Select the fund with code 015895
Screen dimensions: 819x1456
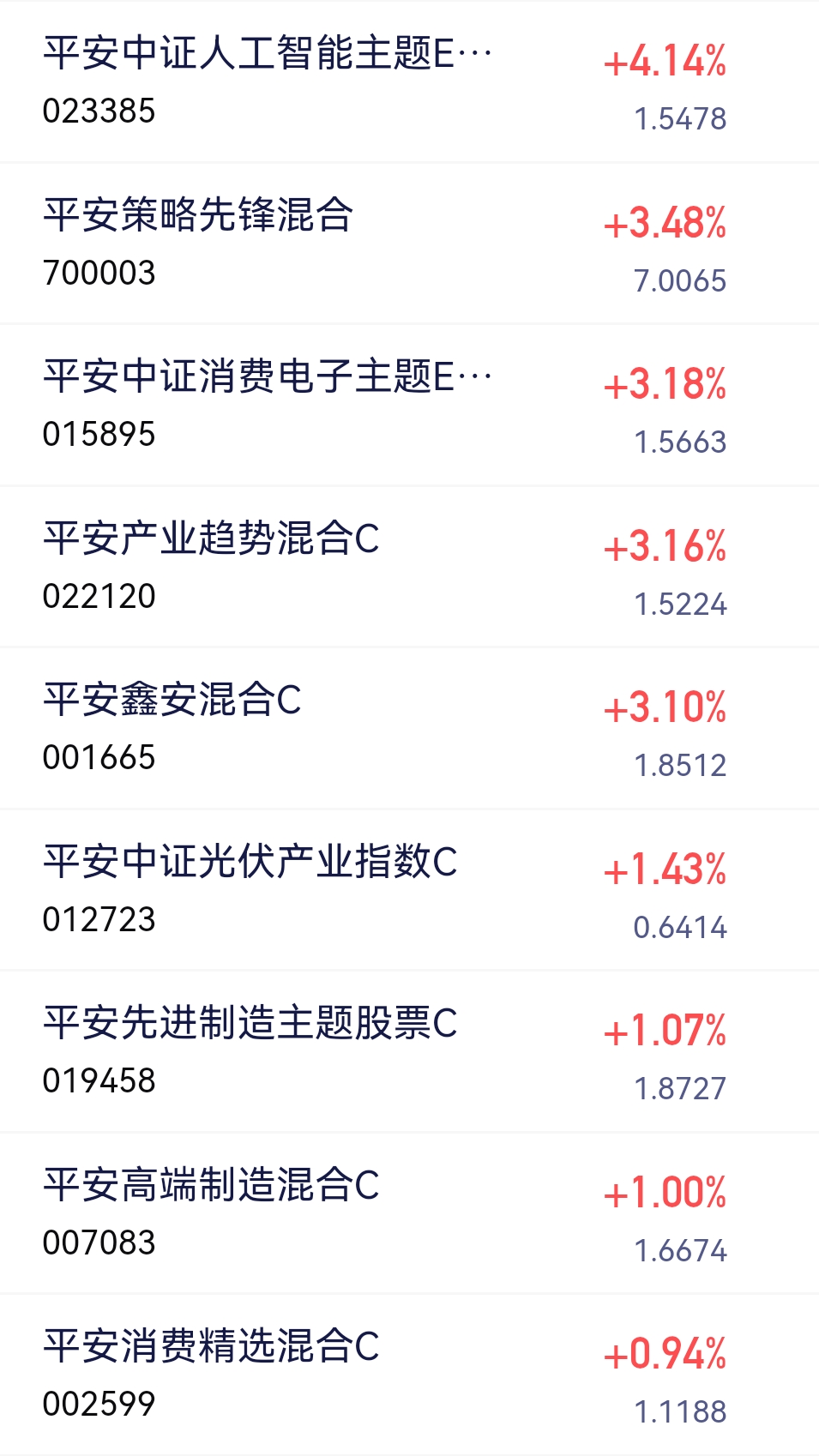(x=409, y=405)
